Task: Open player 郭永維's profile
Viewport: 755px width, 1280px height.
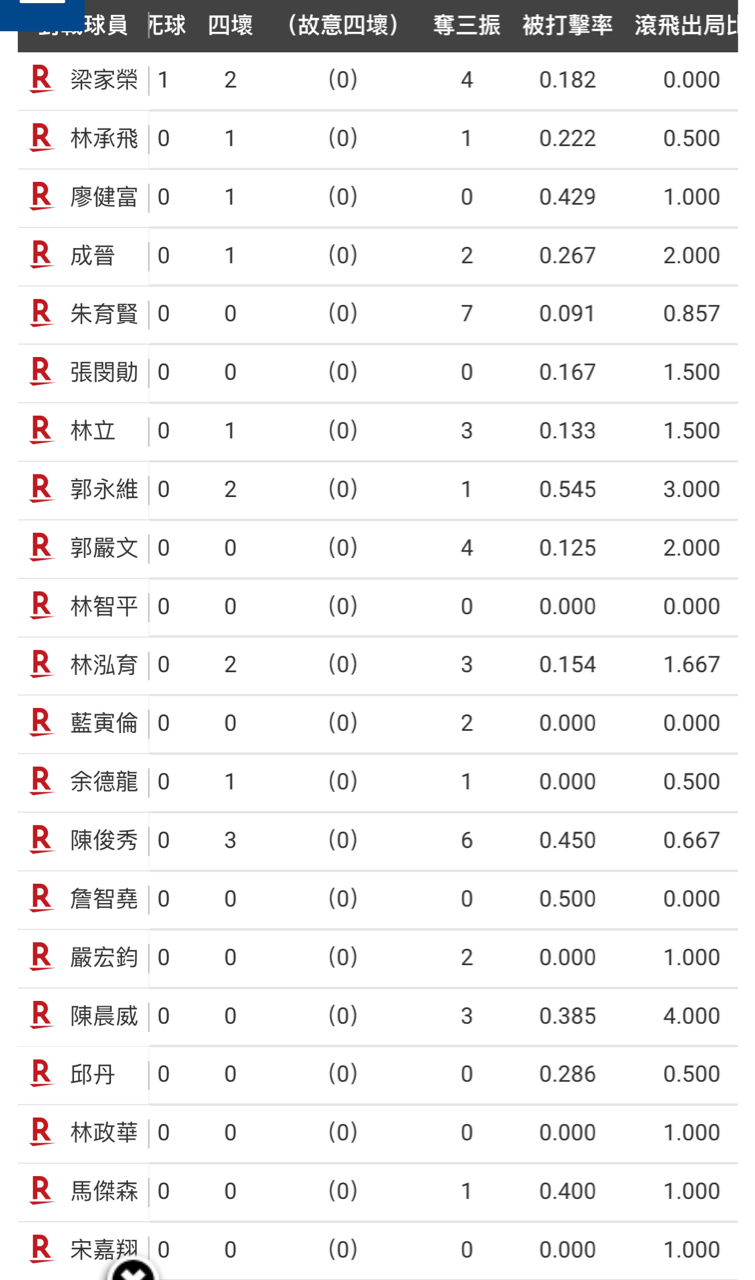Action: tap(104, 489)
